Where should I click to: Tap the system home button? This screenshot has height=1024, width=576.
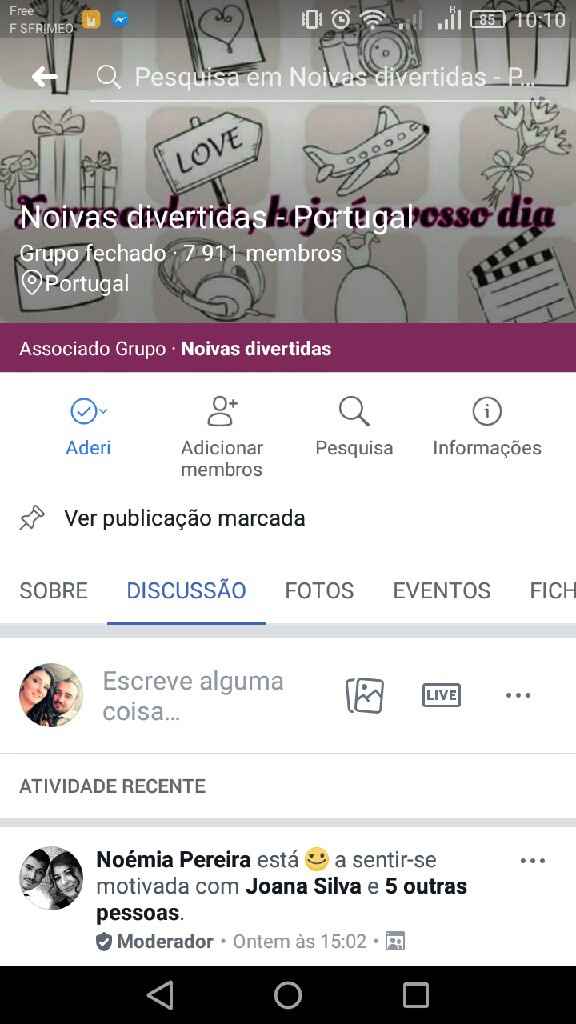tap(288, 995)
